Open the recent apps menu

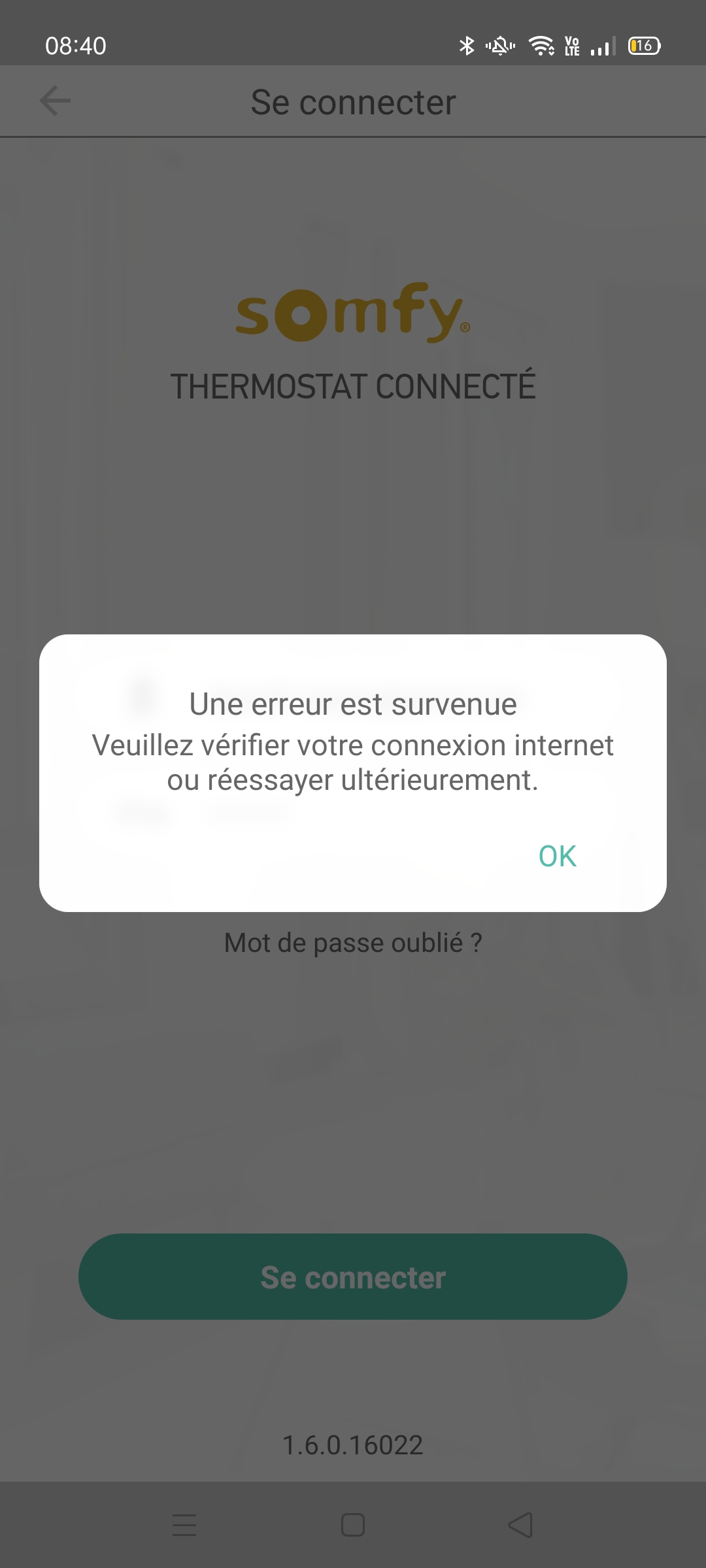click(184, 1525)
